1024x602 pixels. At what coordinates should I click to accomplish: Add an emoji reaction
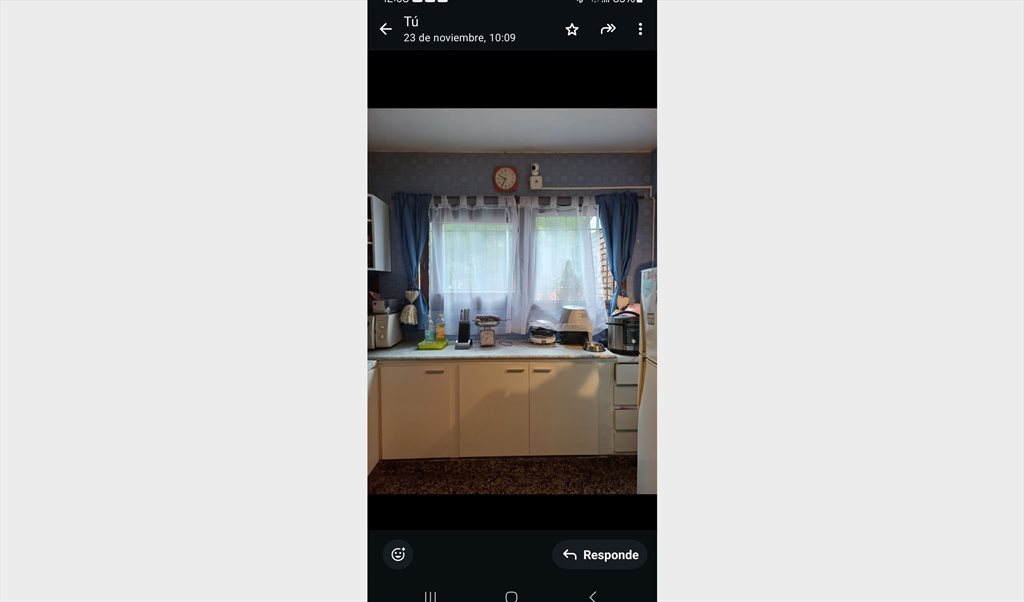(x=398, y=554)
